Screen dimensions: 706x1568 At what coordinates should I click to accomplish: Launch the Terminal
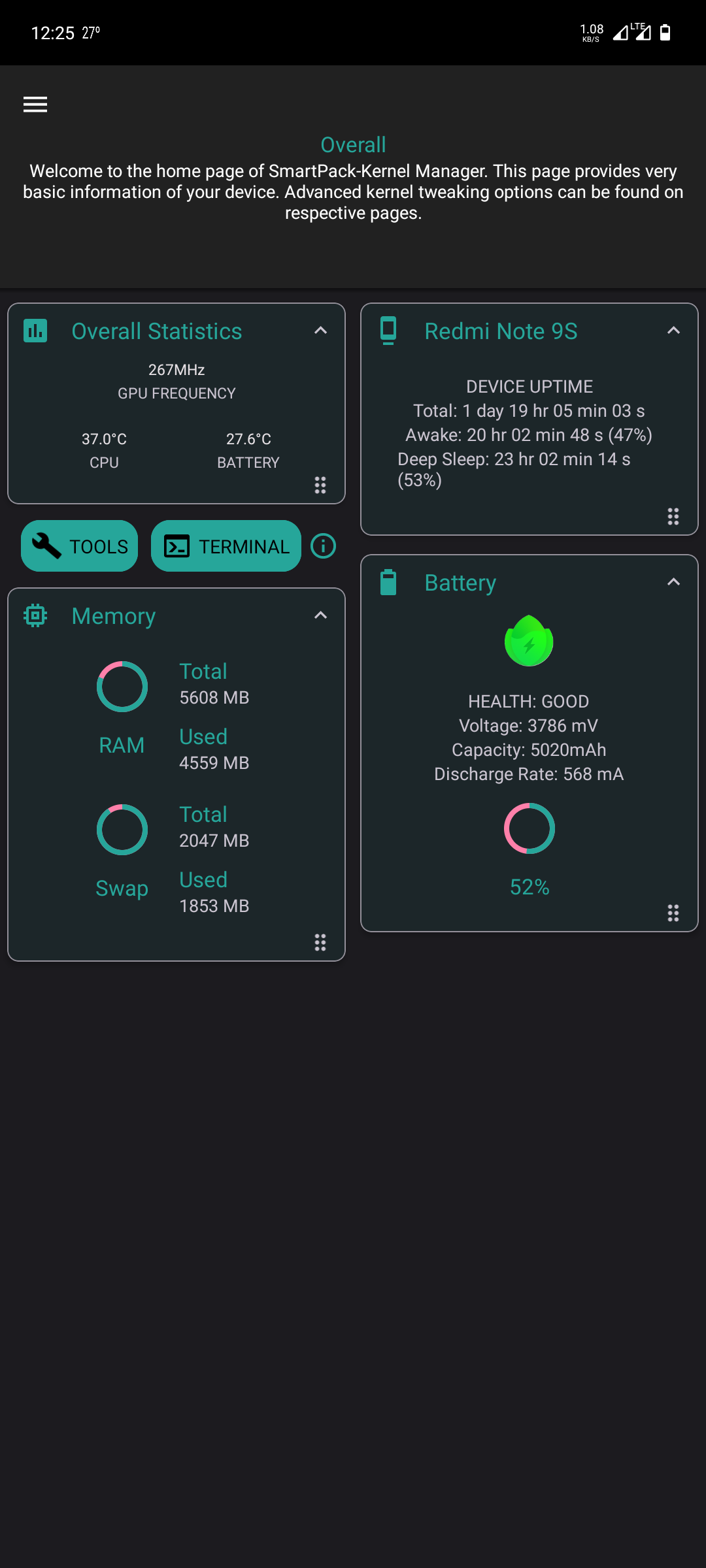pos(226,546)
